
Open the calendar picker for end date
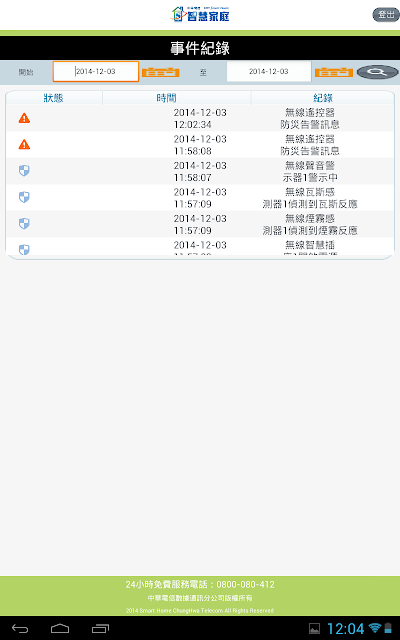click(x=333, y=72)
